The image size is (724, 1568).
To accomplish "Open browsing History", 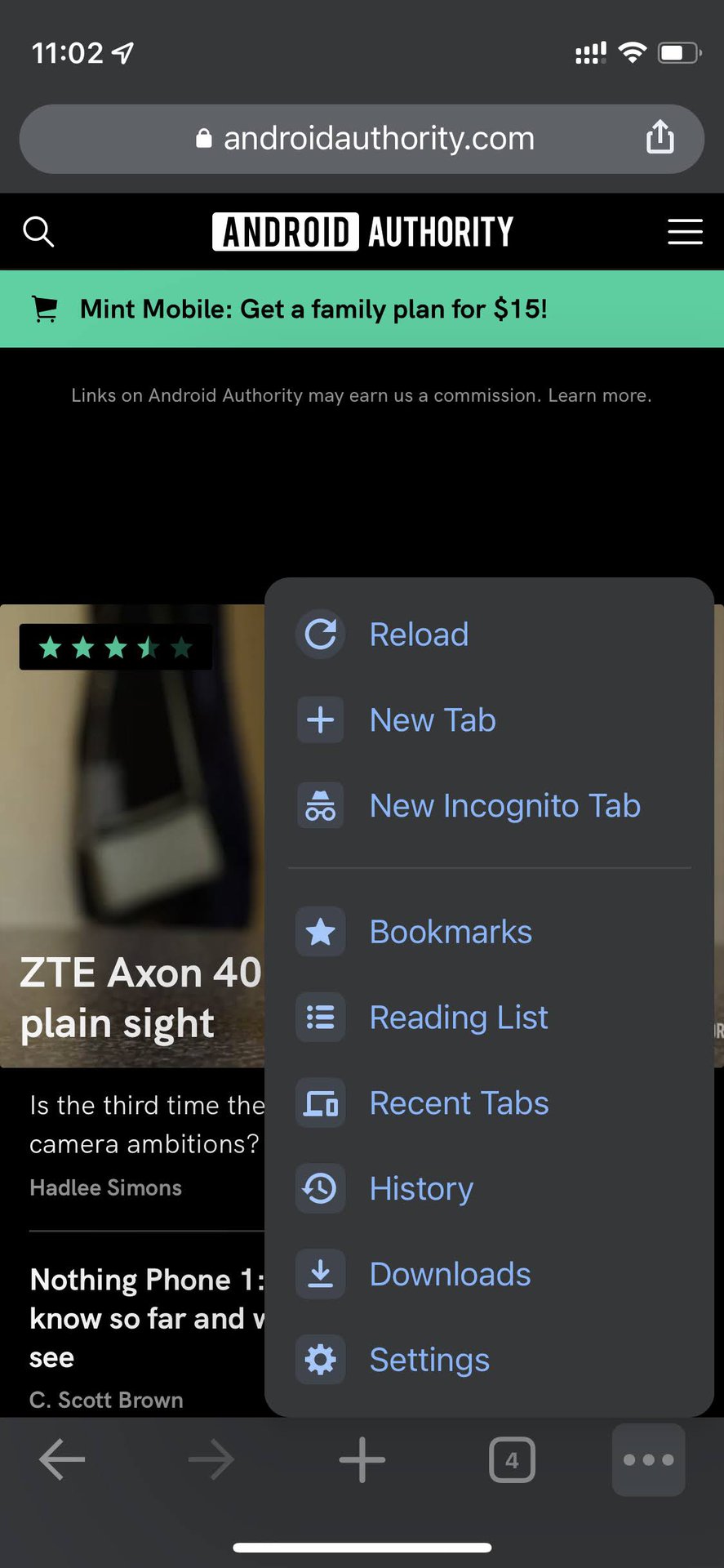I will [420, 1189].
